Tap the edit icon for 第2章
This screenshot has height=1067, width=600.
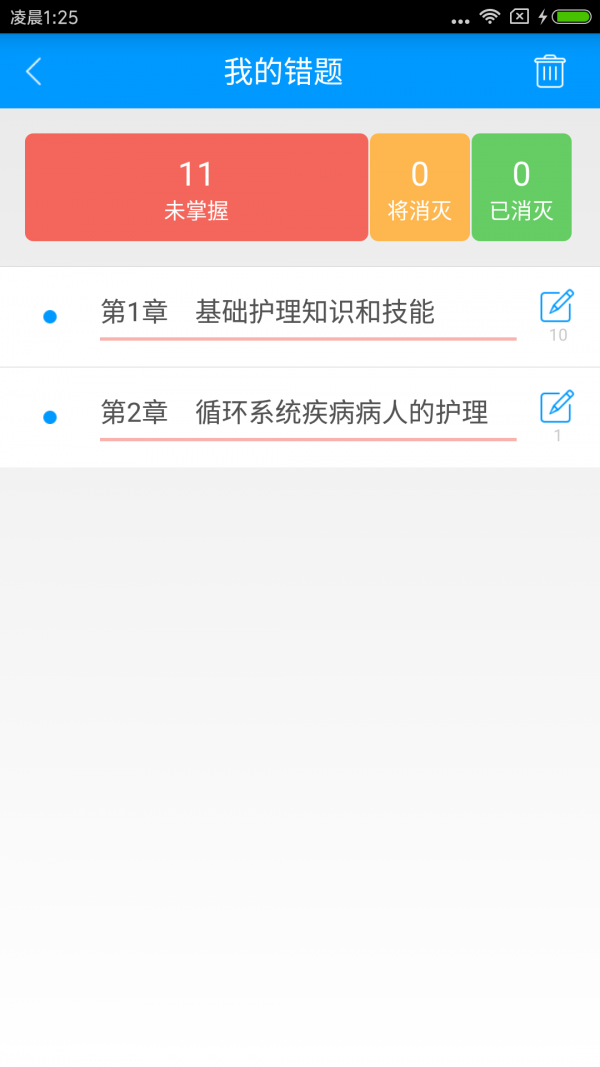tap(557, 406)
